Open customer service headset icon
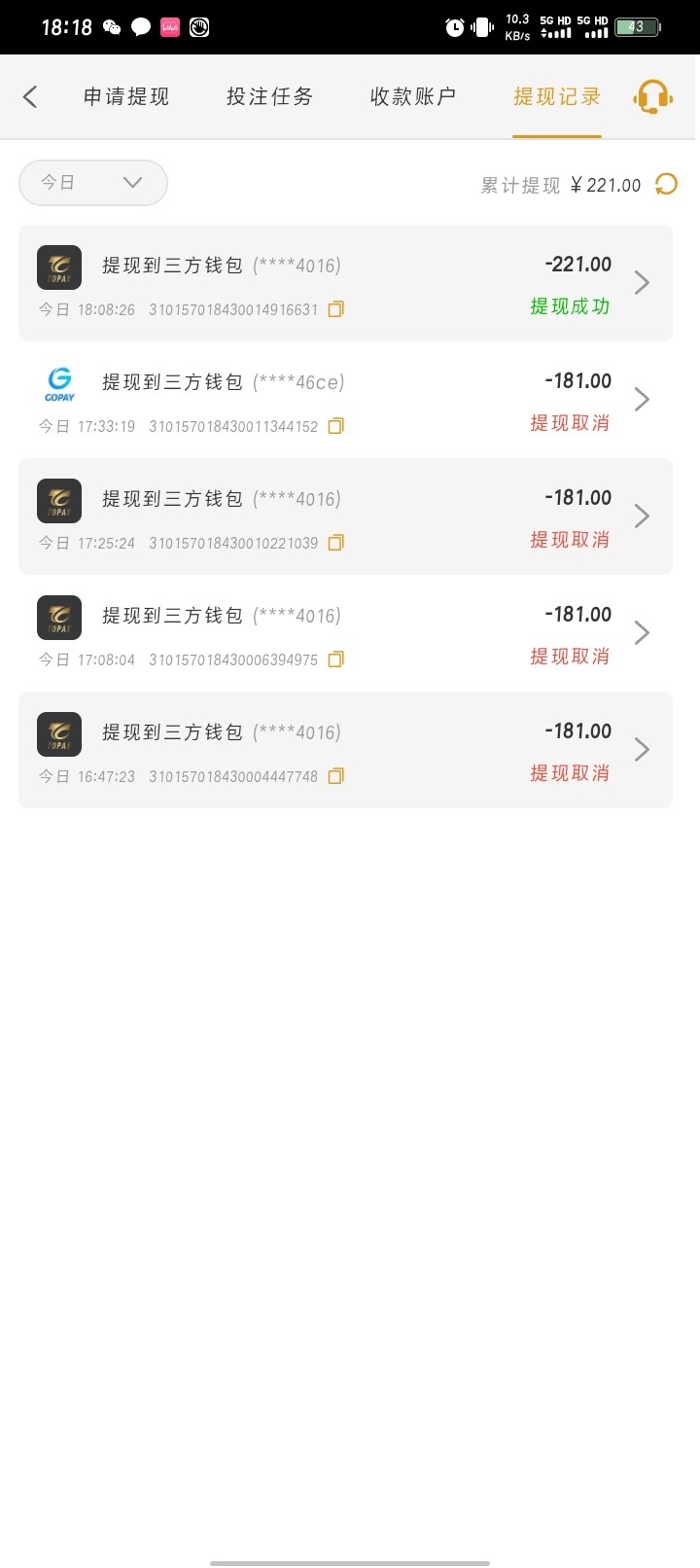The height and width of the screenshot is (1568, 700). [x=652, y=96]
